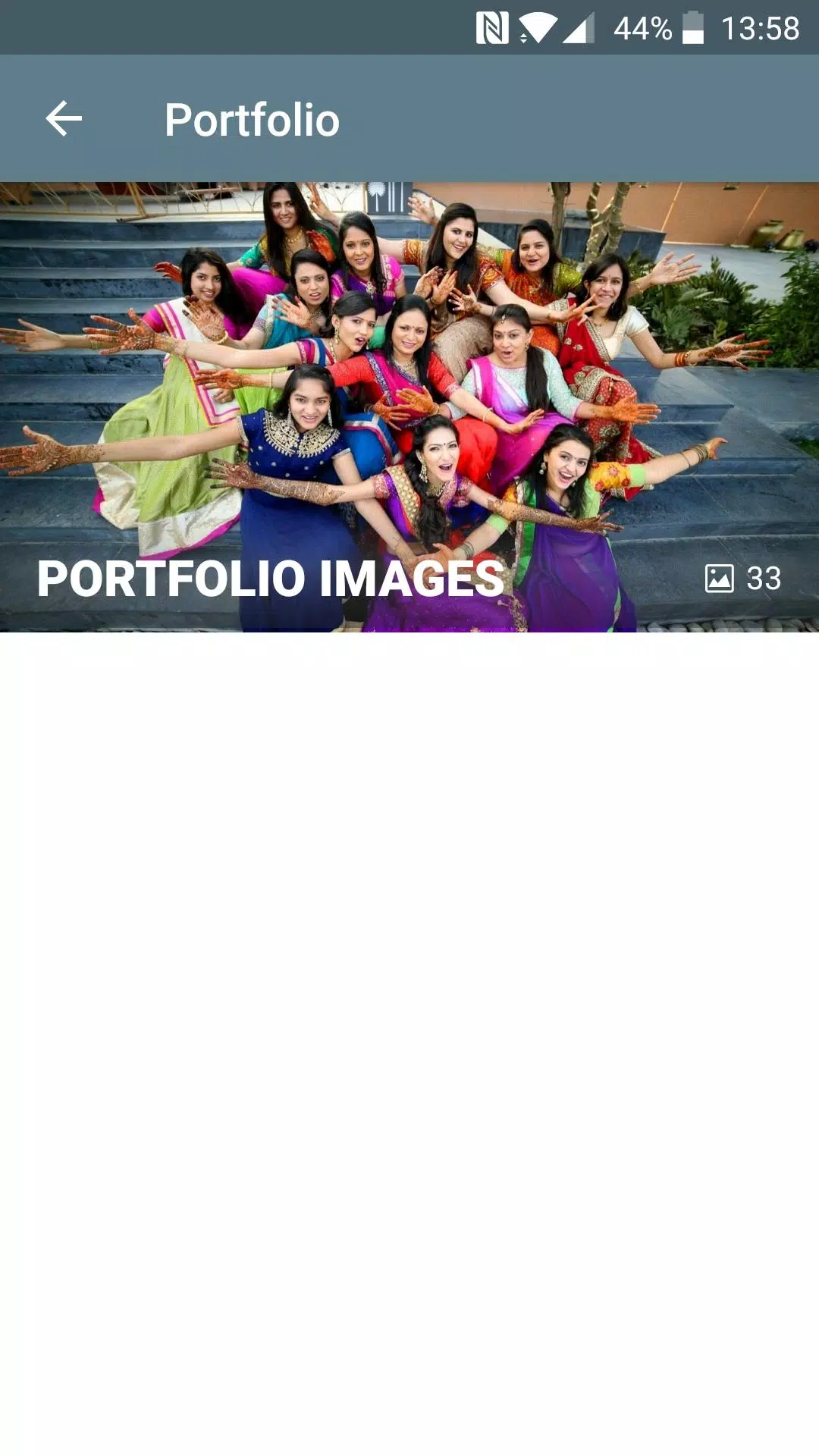Open the Portfolio Images album

tap(409, 406)
